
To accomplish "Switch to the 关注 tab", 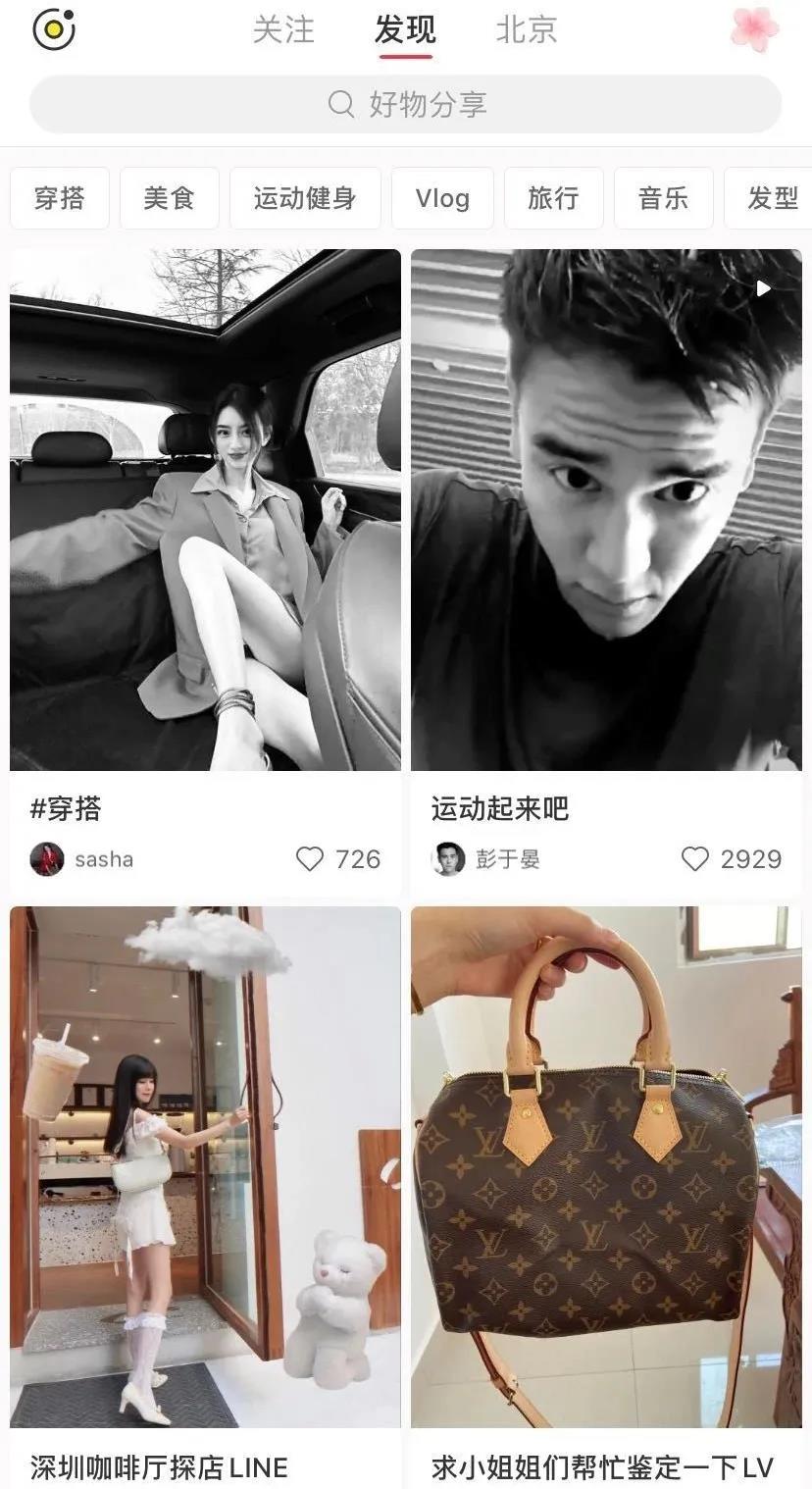I will [x=283, y=29].
